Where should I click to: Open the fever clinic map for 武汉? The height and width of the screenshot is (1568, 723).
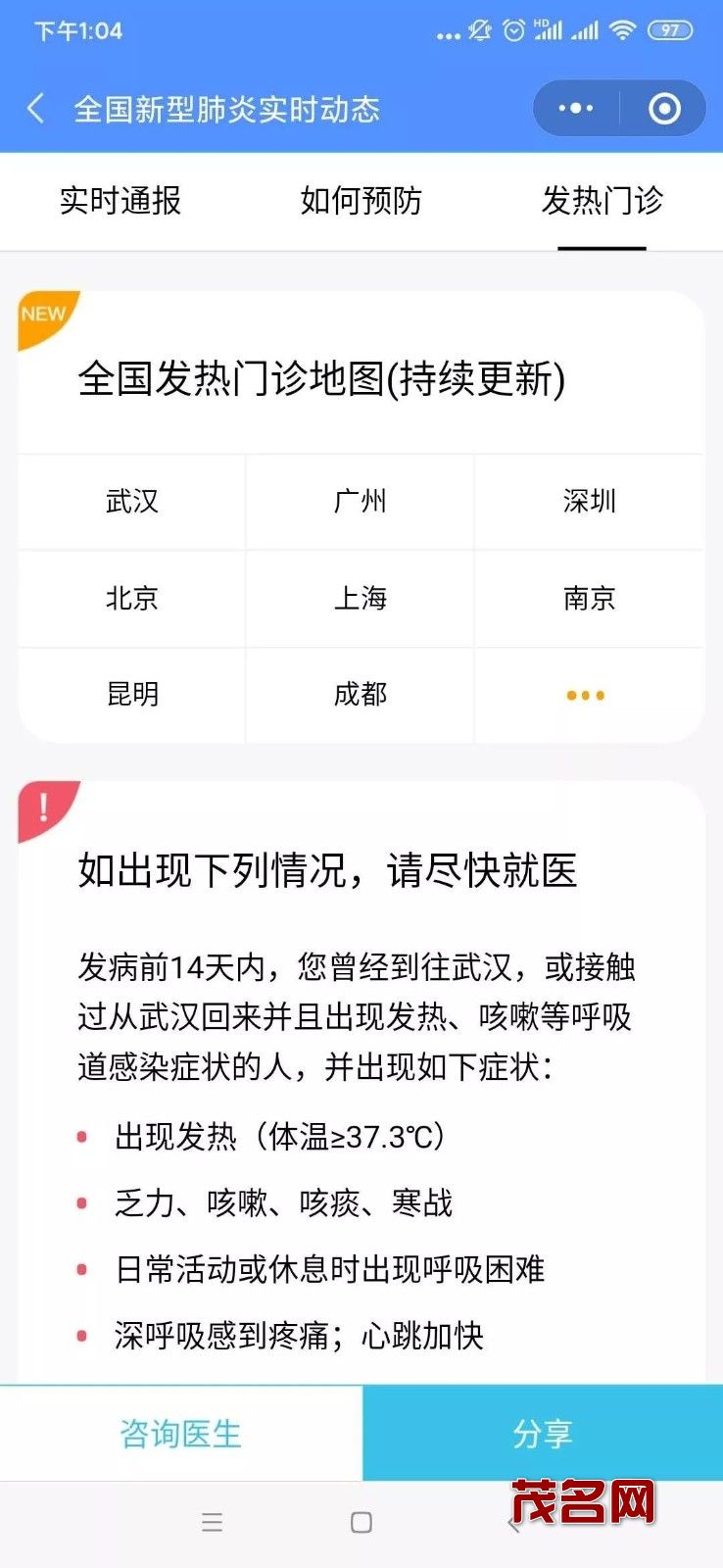[131, 502]
